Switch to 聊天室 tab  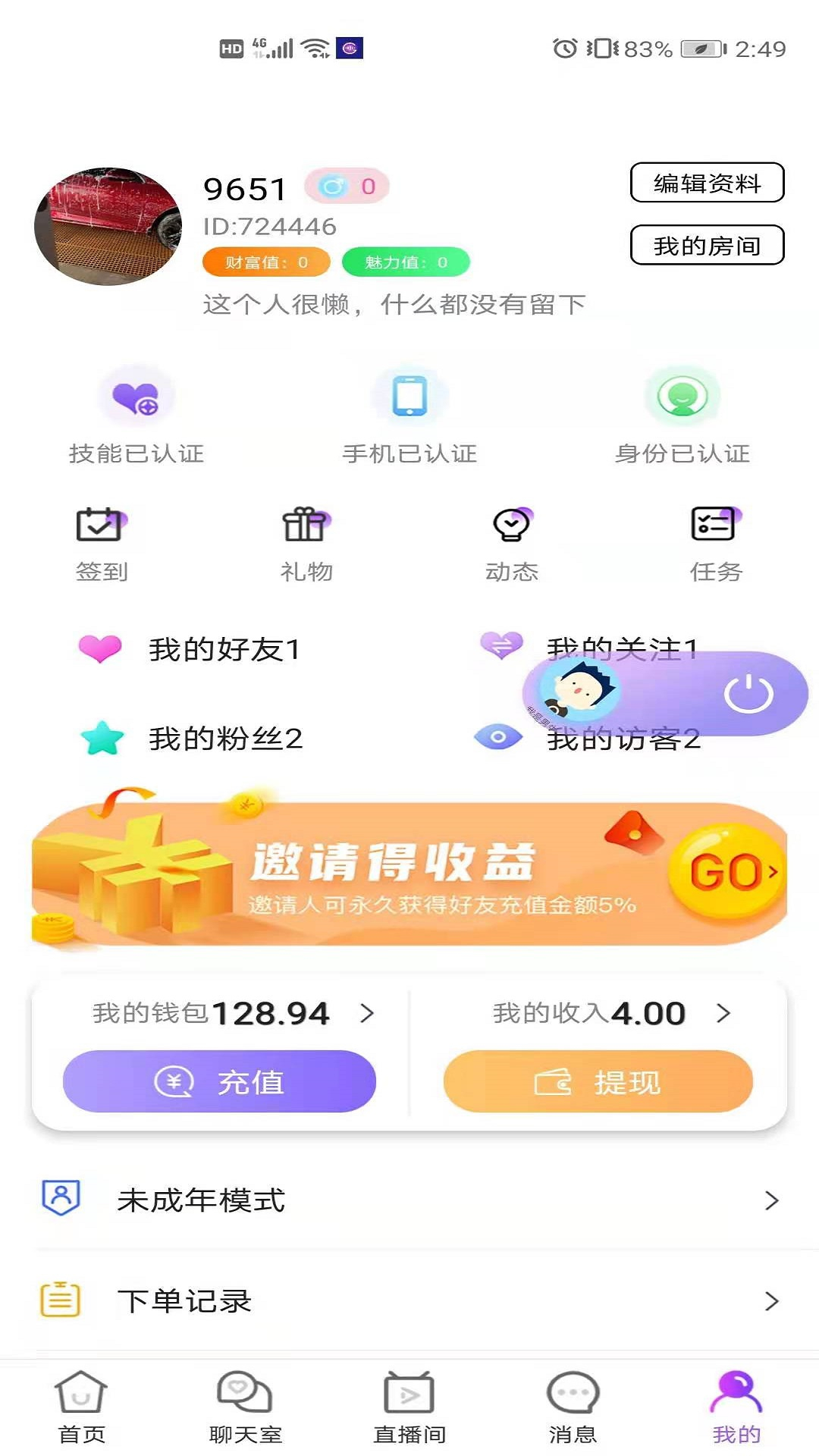click(x=246, y=1407)
